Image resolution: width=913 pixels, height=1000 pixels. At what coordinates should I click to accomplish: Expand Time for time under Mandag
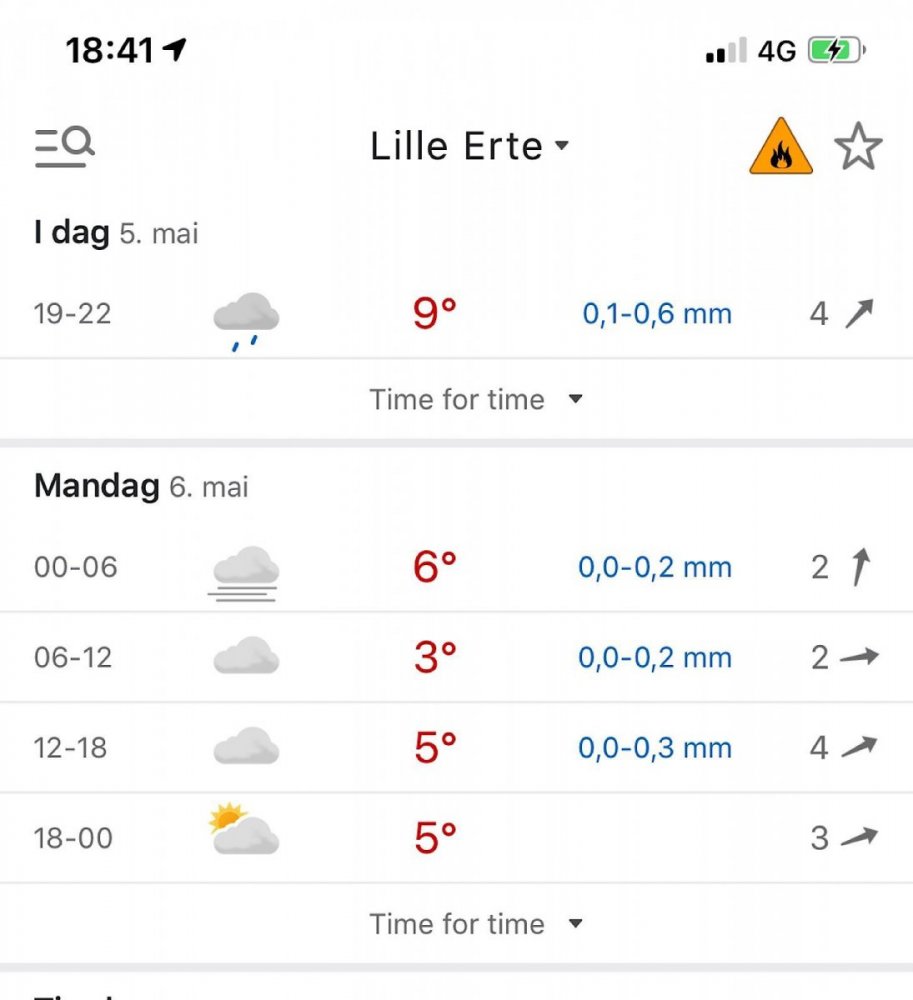click(475, 924)
